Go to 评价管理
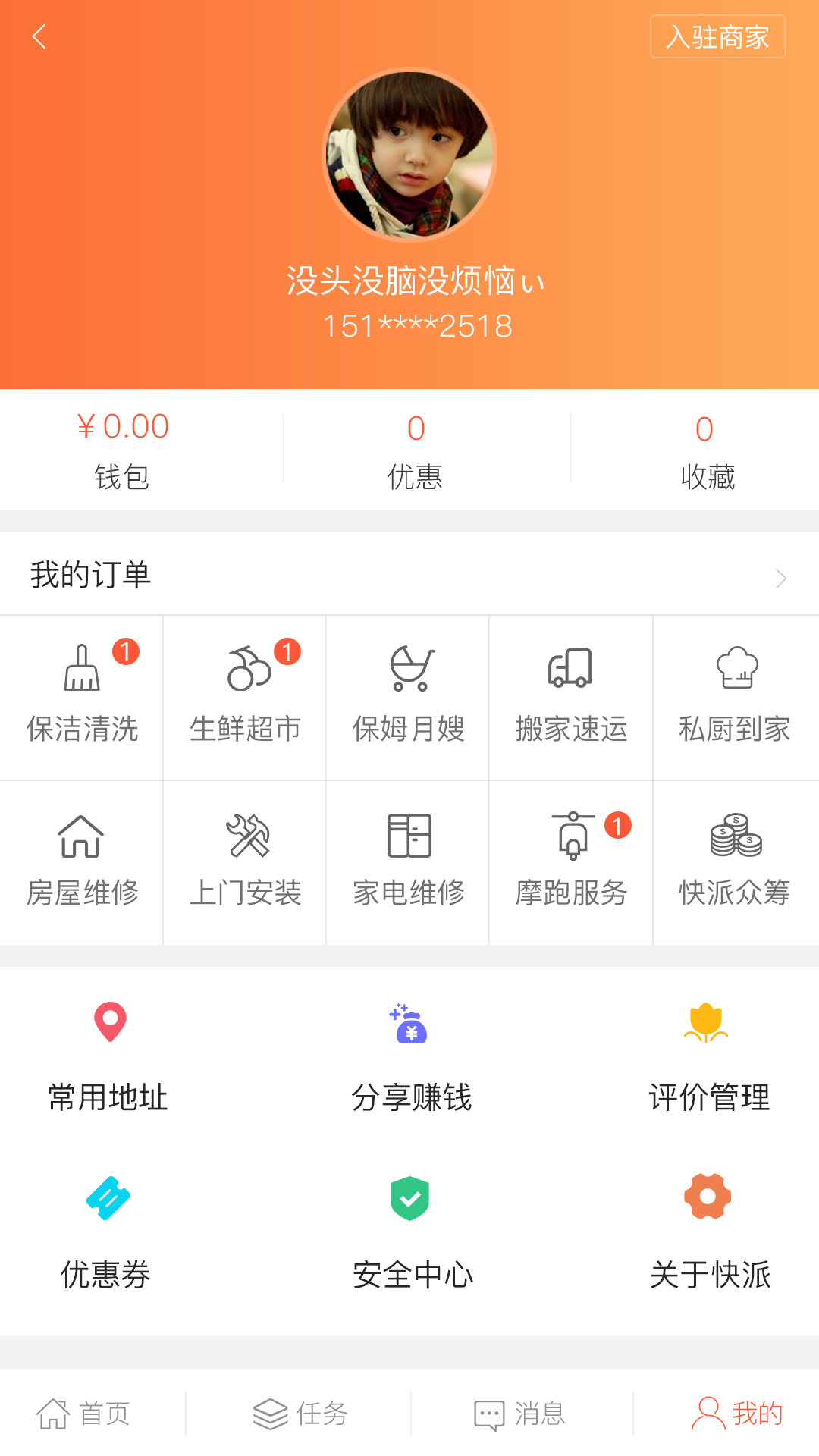819x1456 pixels. coord(708,1057)
